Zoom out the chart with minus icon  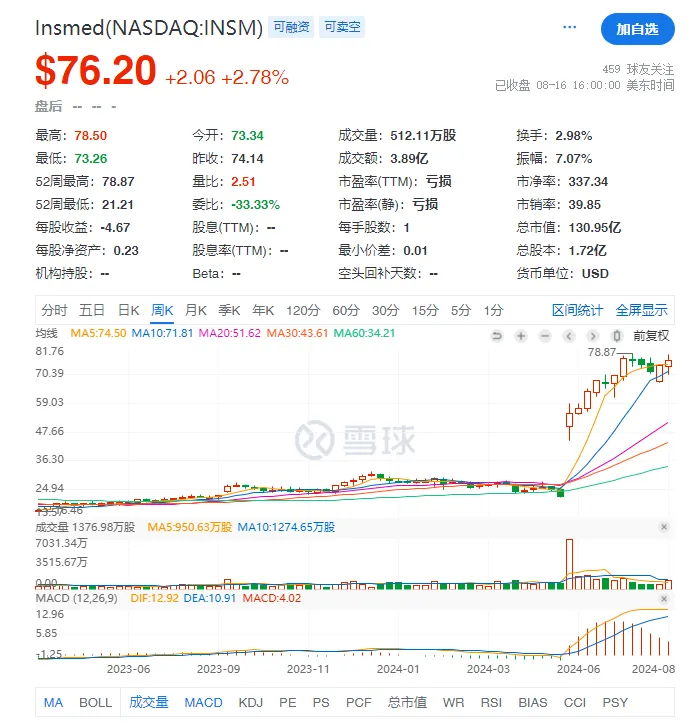(545, 336)
